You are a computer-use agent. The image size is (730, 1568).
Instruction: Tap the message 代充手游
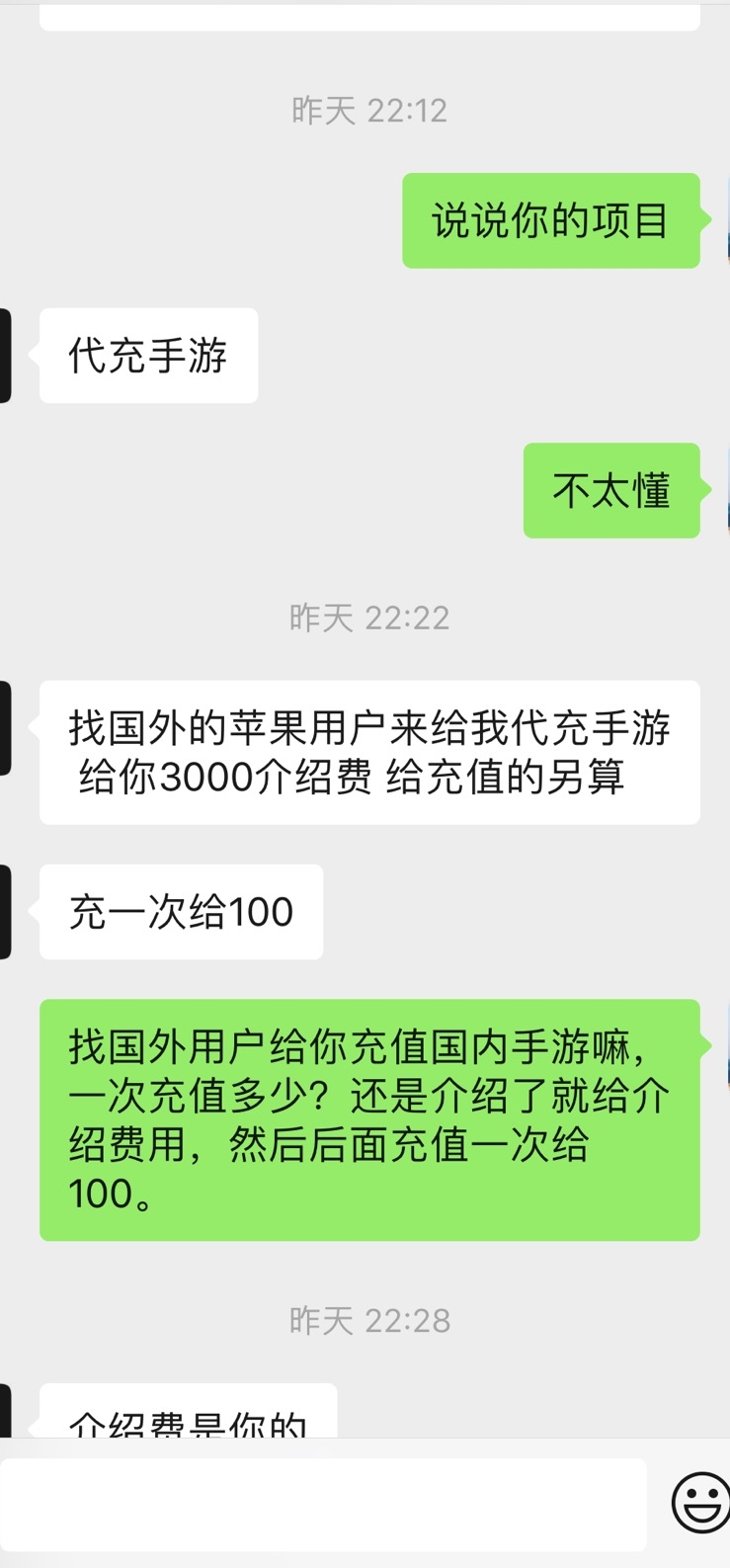coord(148,356)
